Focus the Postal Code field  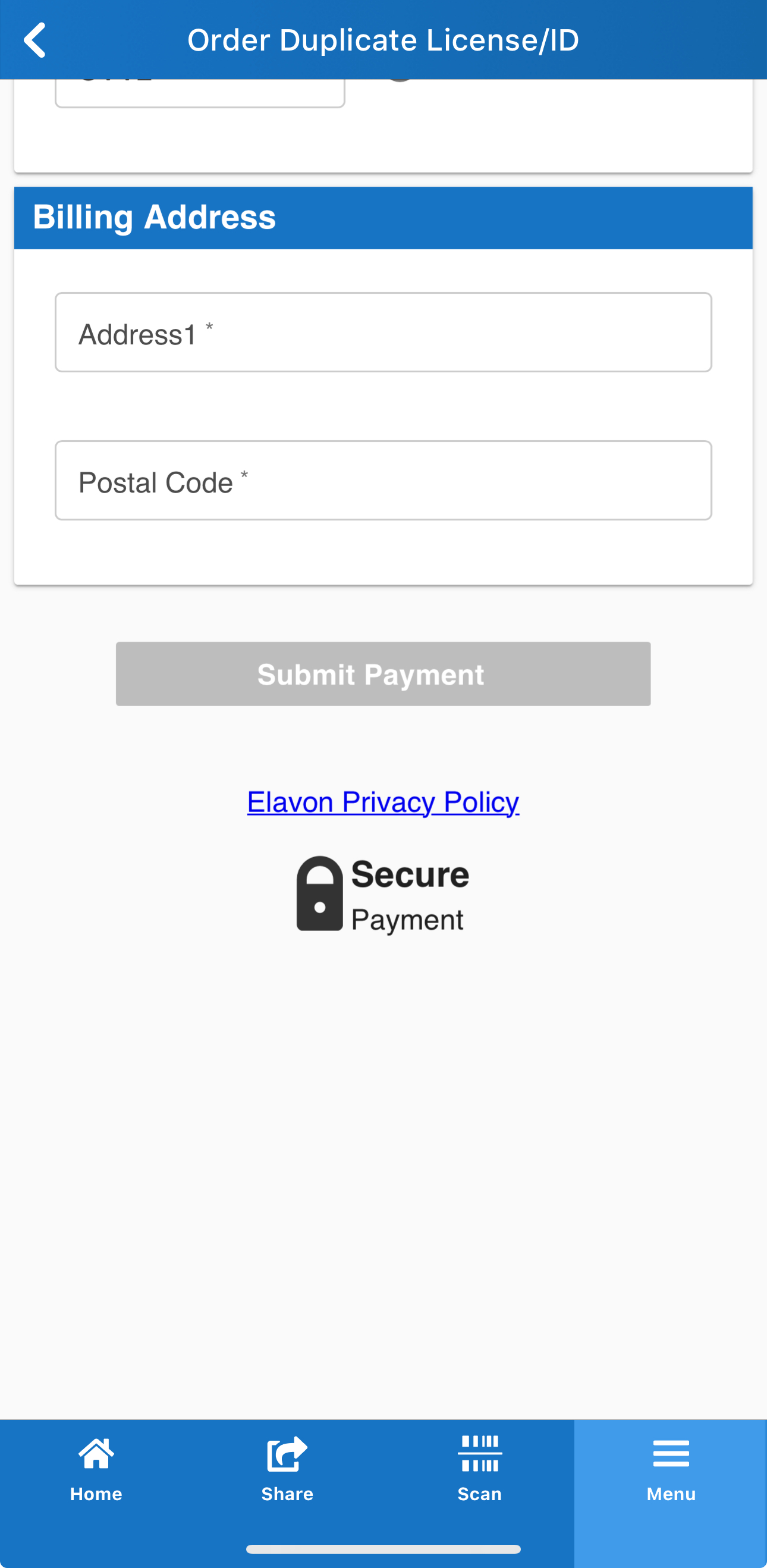coord(383,480)
